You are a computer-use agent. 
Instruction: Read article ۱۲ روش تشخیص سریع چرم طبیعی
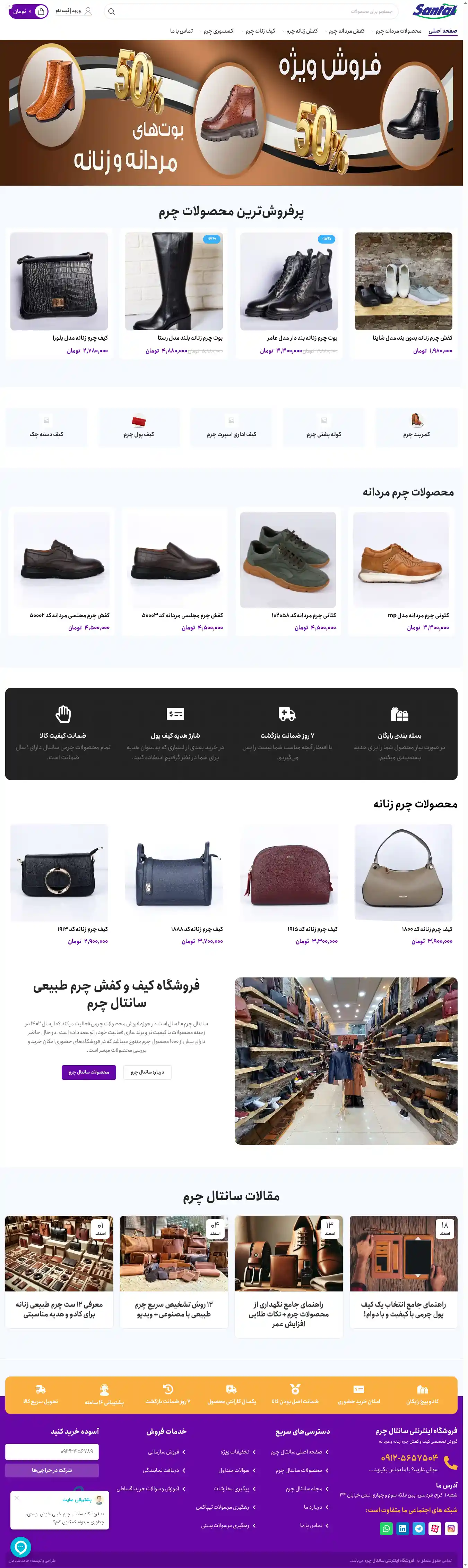(174, 1309)
